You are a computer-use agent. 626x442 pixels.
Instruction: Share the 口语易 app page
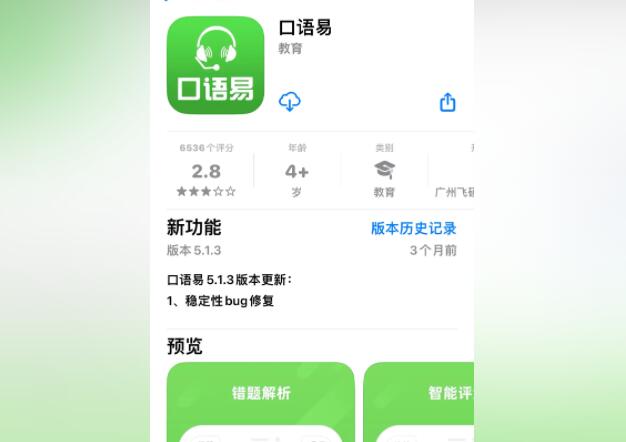pos(447,102)
